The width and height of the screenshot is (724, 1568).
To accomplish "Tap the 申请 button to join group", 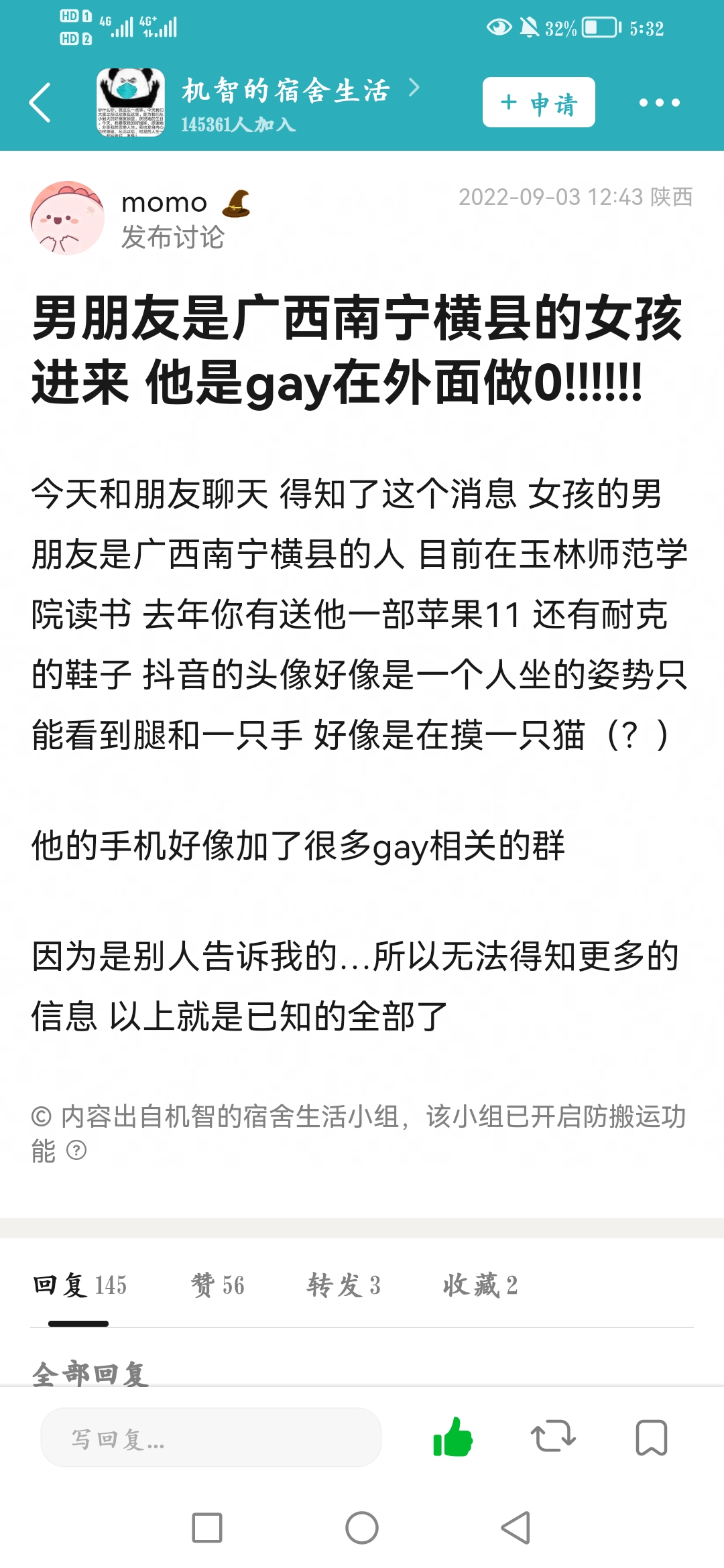I will click(x=538, y=103).
